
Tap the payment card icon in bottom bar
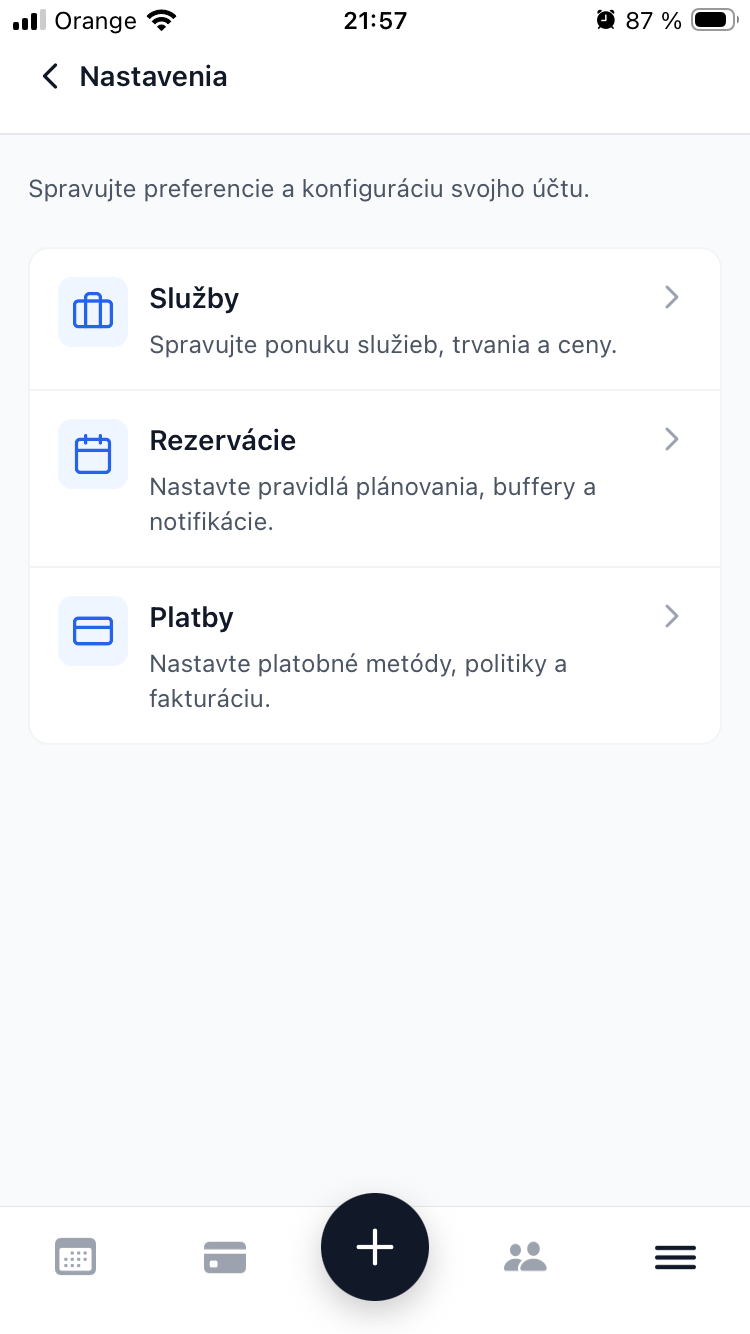click(x=225, y=1257)
